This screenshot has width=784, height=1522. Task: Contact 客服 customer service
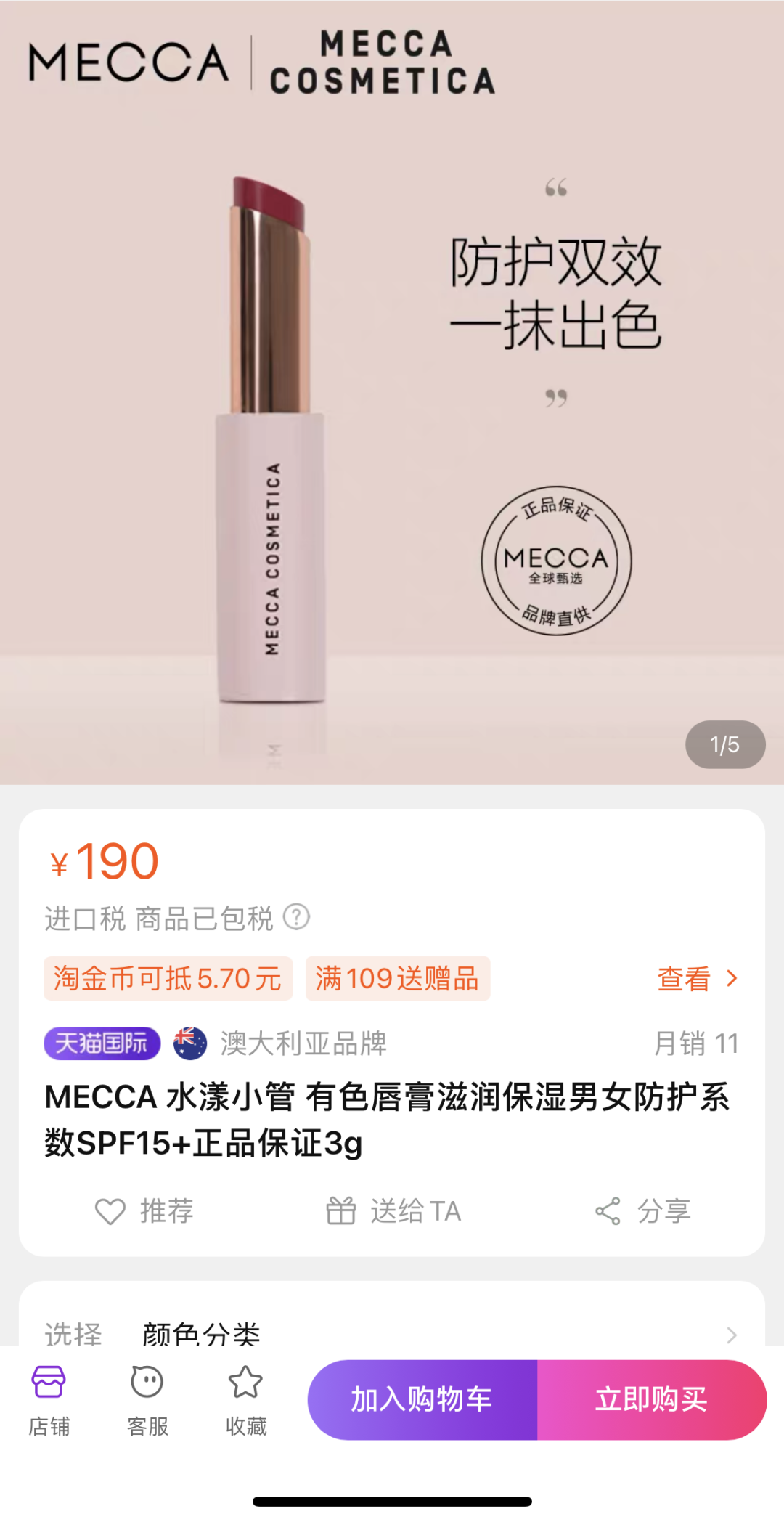147,1401
